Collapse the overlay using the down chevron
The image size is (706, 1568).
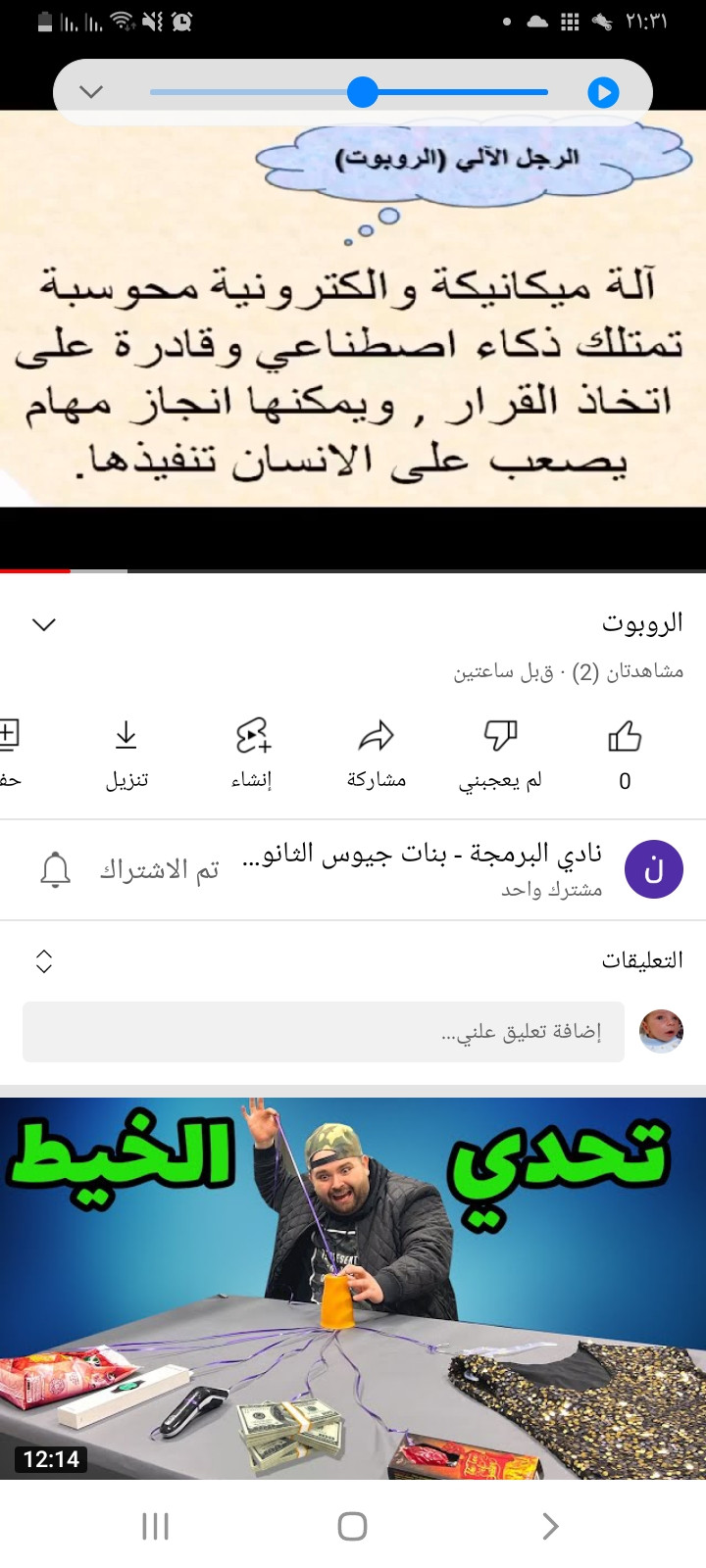pos(91,92)
